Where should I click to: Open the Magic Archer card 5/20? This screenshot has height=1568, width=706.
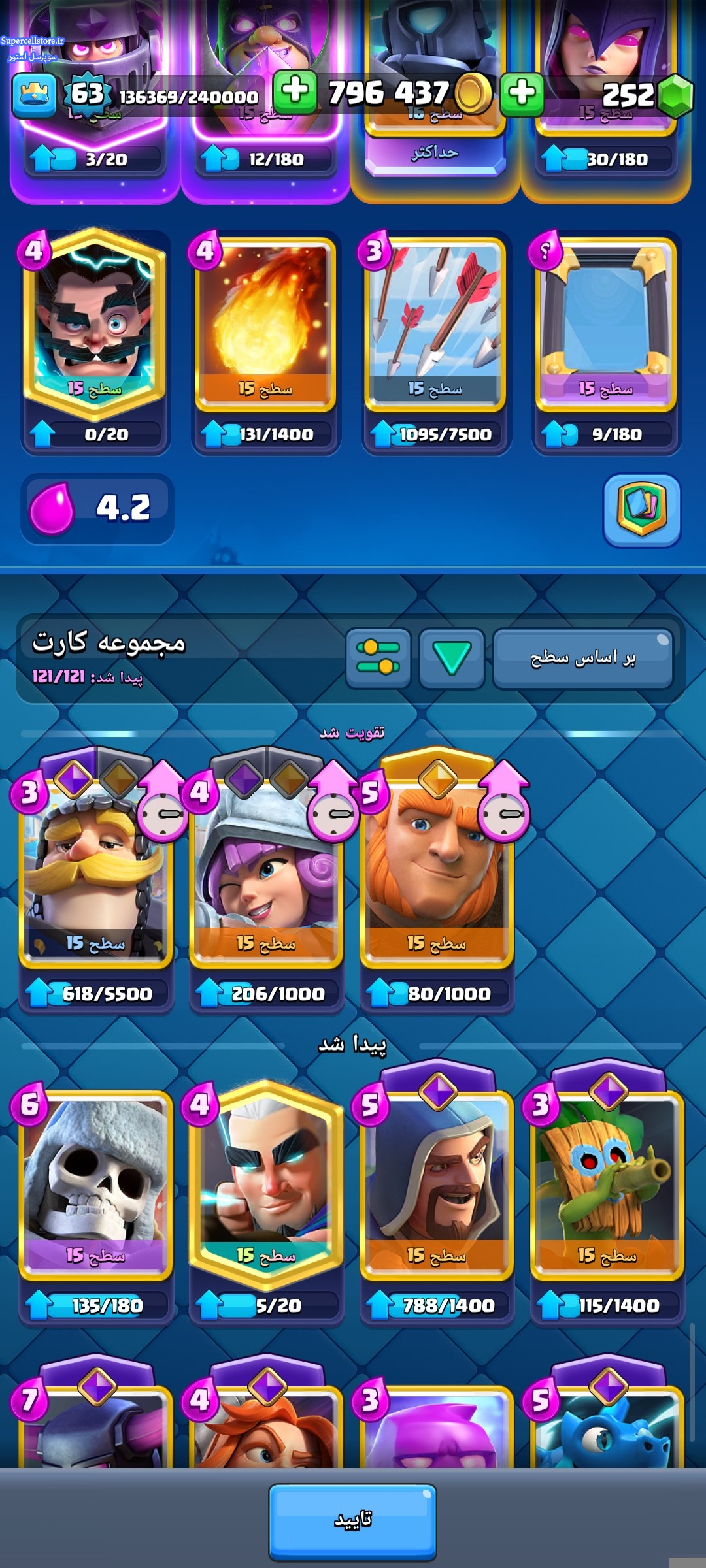[265, 1183]
